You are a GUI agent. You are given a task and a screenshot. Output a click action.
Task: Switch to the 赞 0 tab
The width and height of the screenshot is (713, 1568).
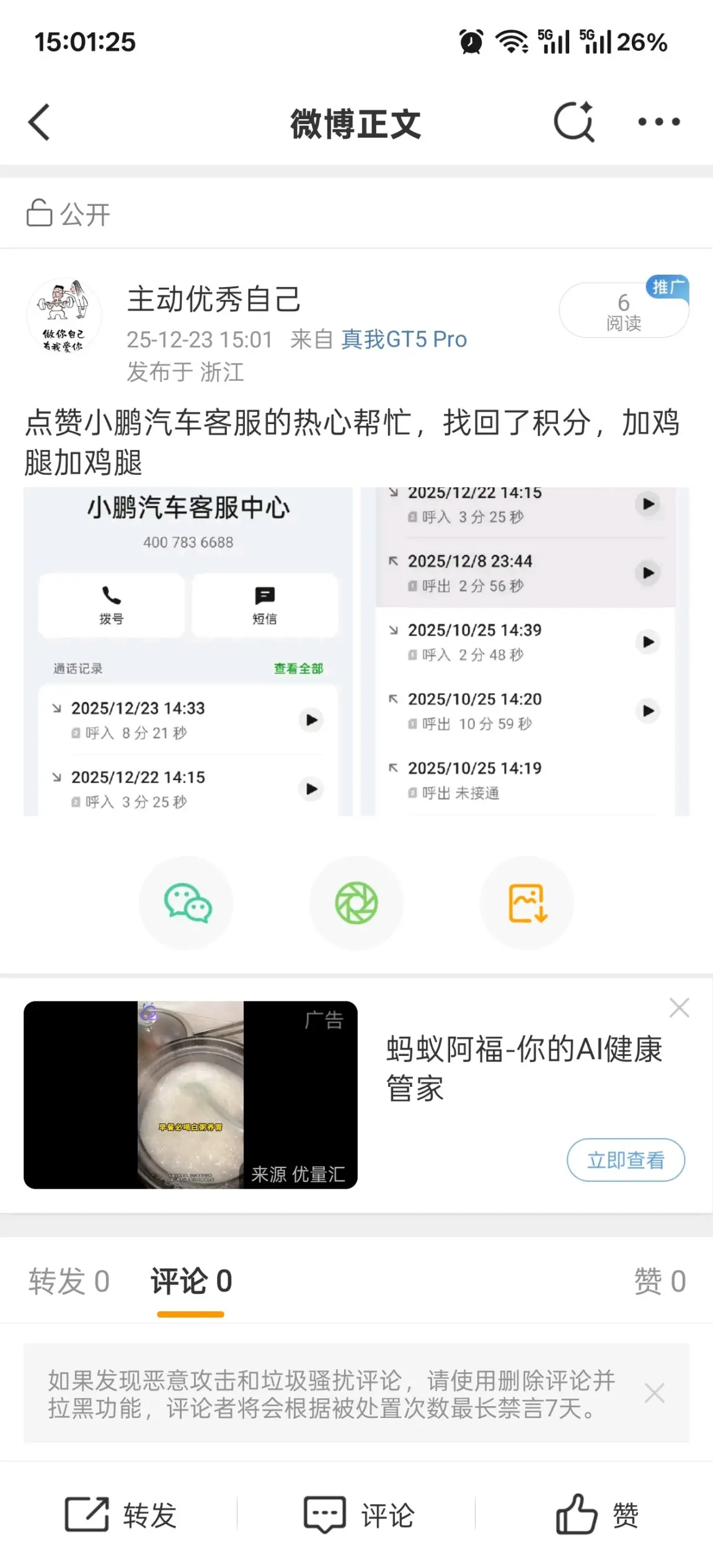coord(660,1281)
